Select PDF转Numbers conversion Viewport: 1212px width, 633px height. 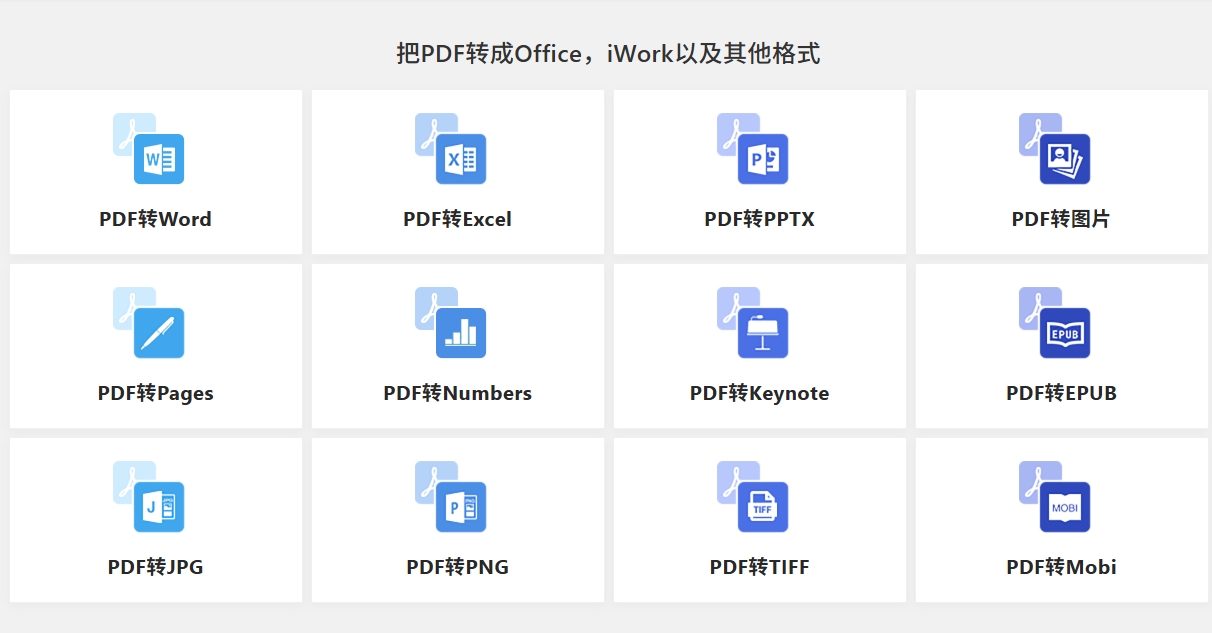click(457, 346)
